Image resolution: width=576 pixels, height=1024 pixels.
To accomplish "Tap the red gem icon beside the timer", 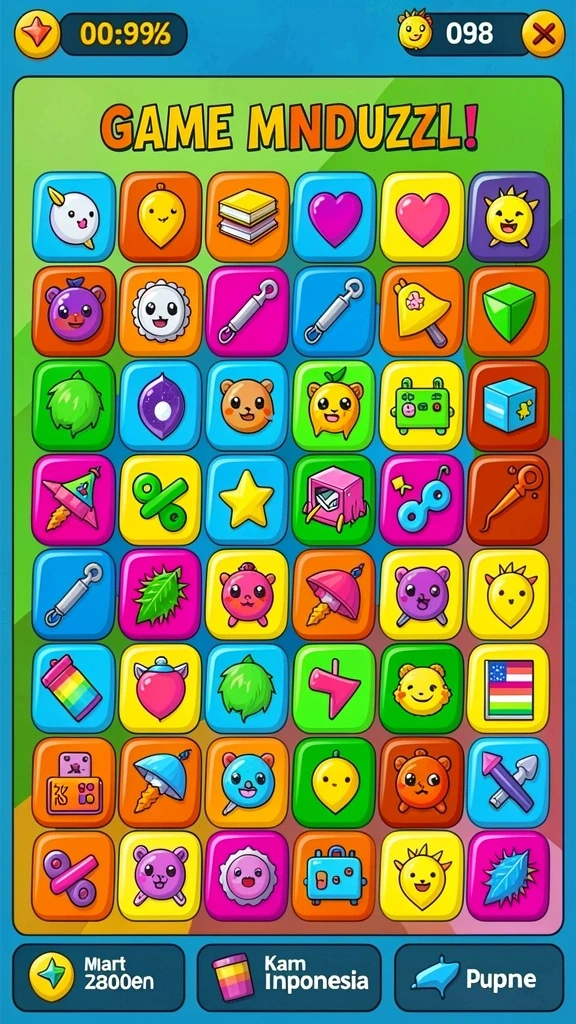I will (x=37, y=34).
